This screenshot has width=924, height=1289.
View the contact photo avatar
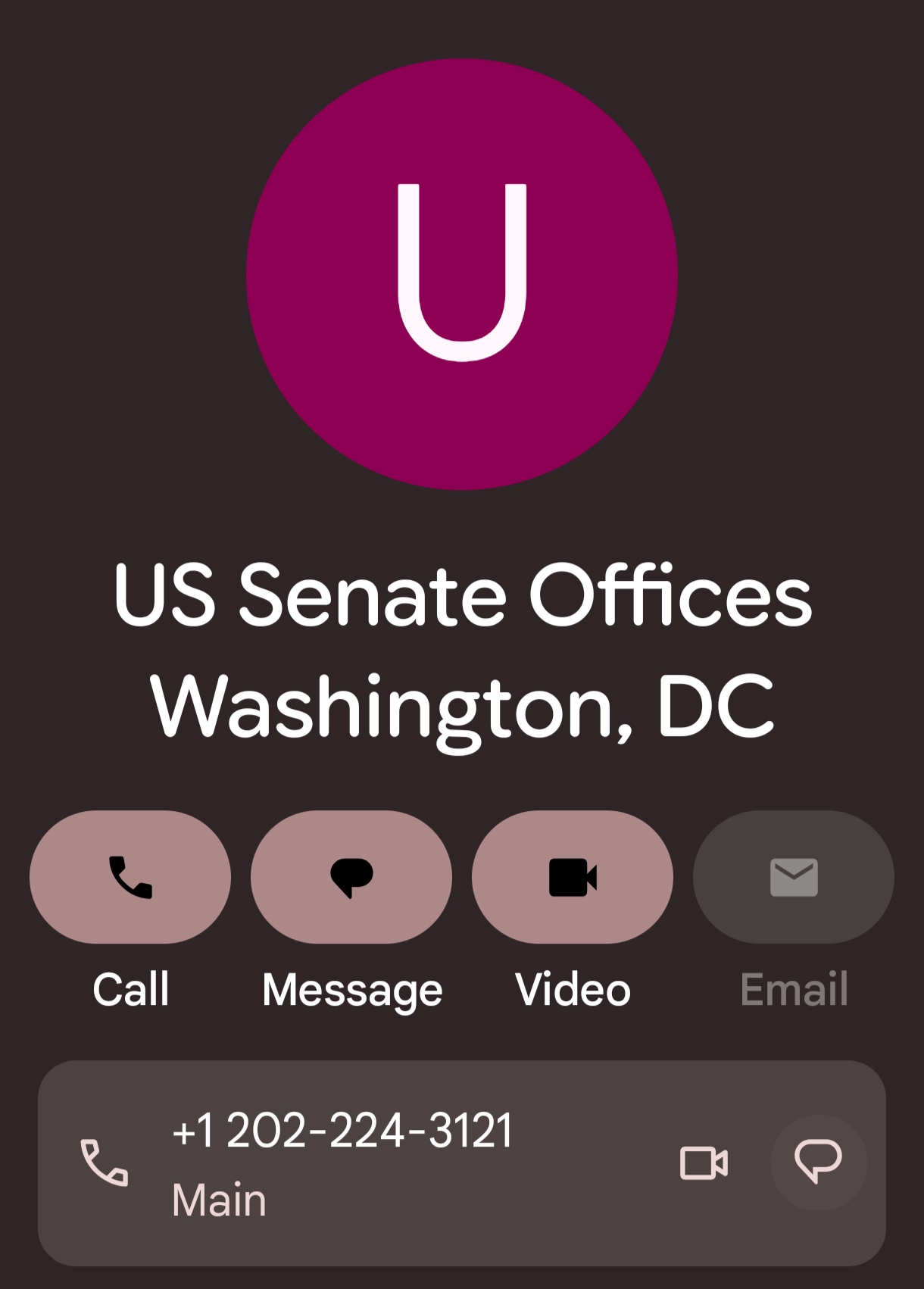point(462,274)
